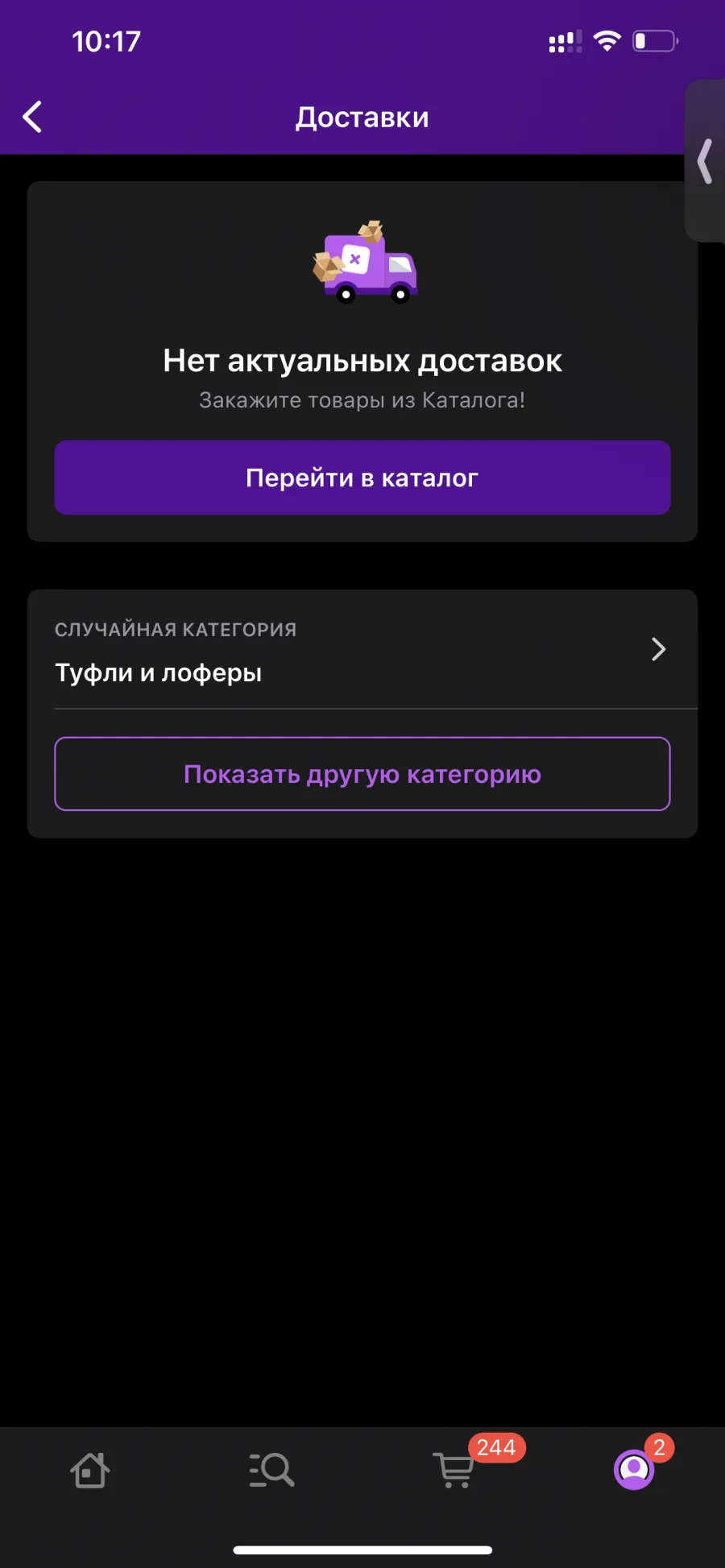
Task: Expand the side panel handle
Action: point(705,161)
